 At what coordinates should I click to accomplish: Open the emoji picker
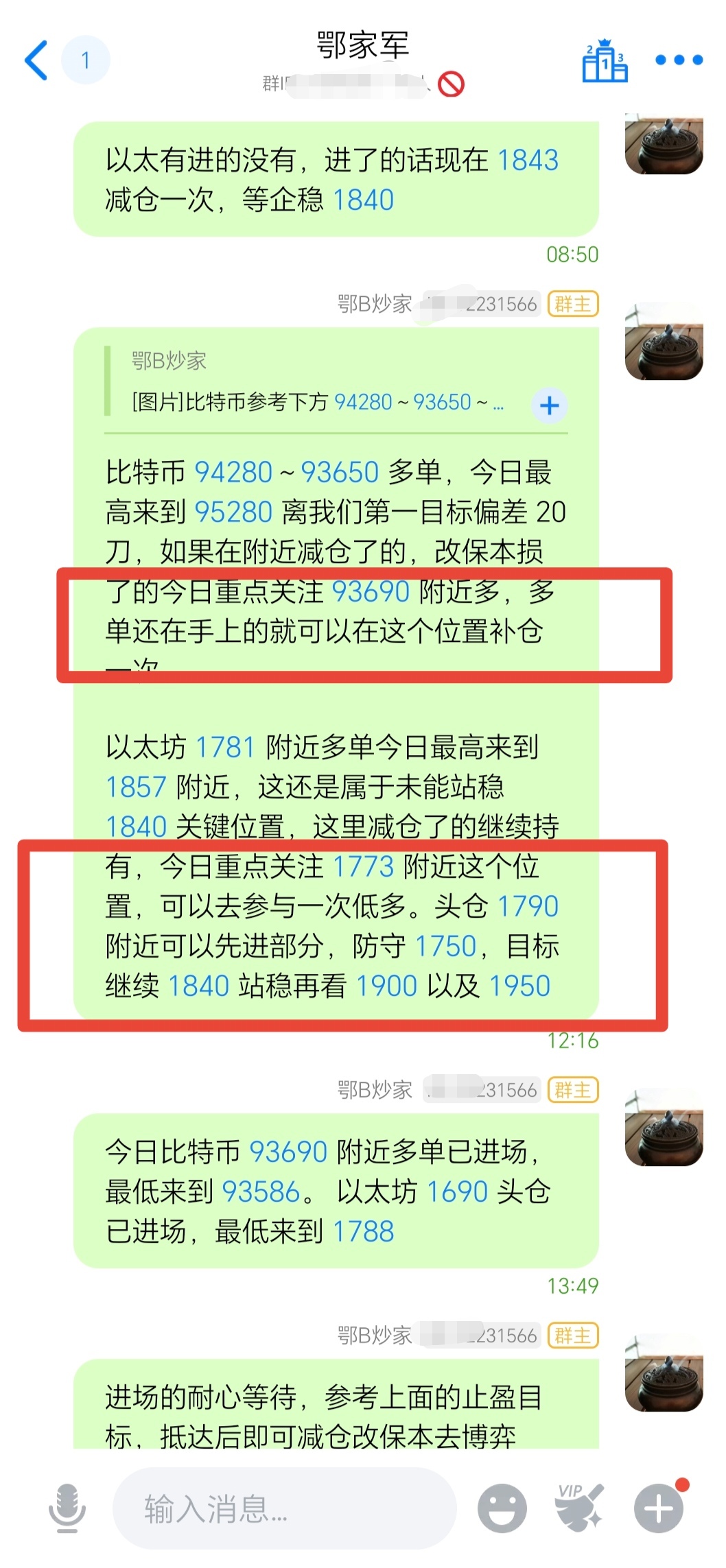[502, 1508]
